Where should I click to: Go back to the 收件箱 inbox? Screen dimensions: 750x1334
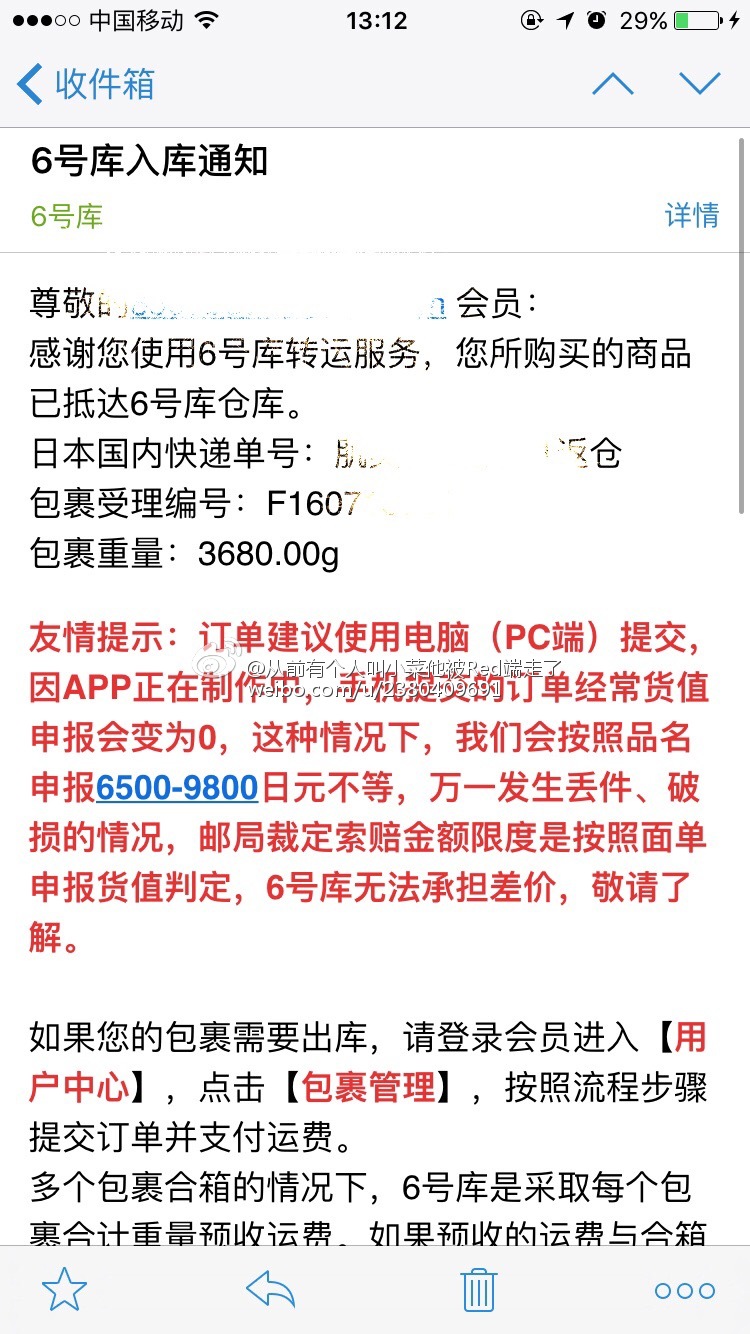(86, 84)
